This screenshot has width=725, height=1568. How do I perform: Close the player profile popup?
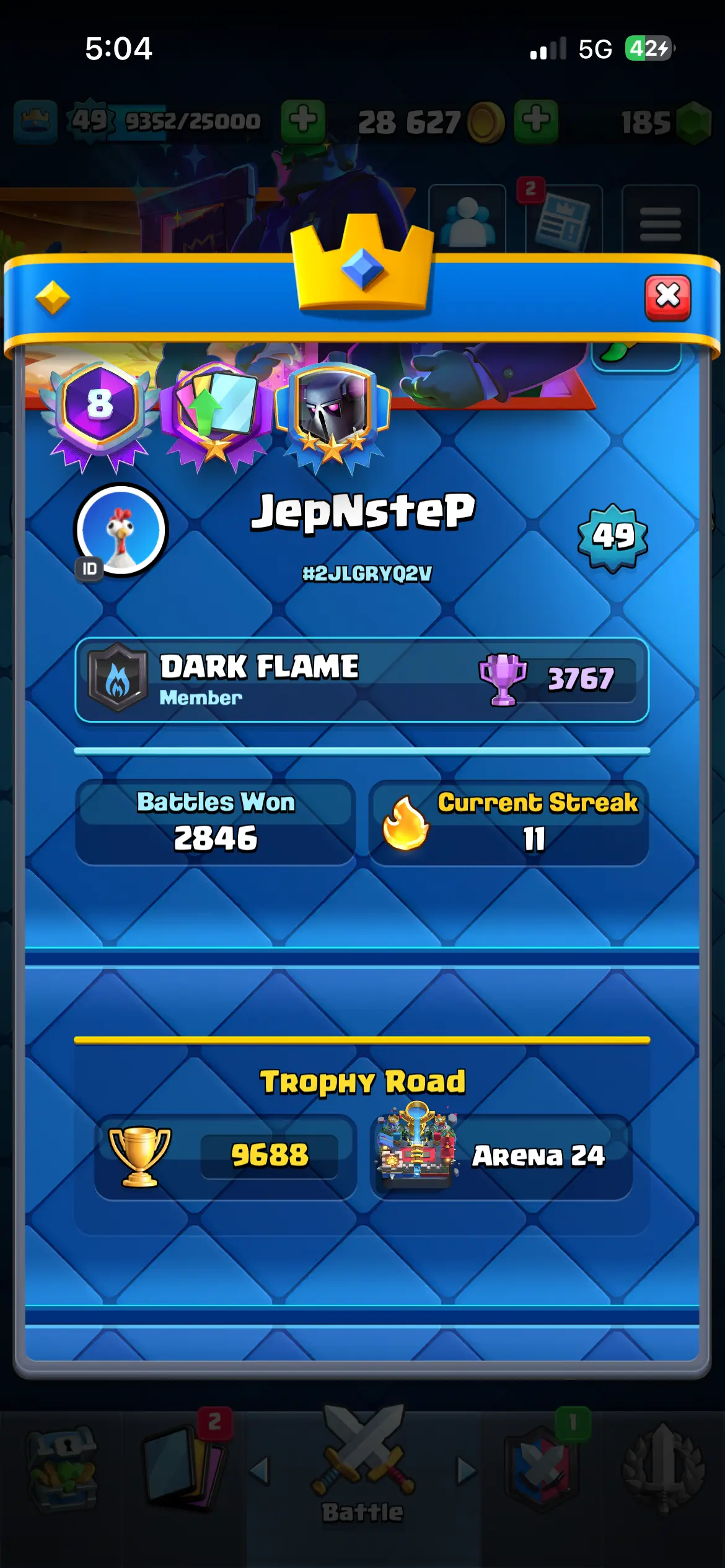pos(667,298)
